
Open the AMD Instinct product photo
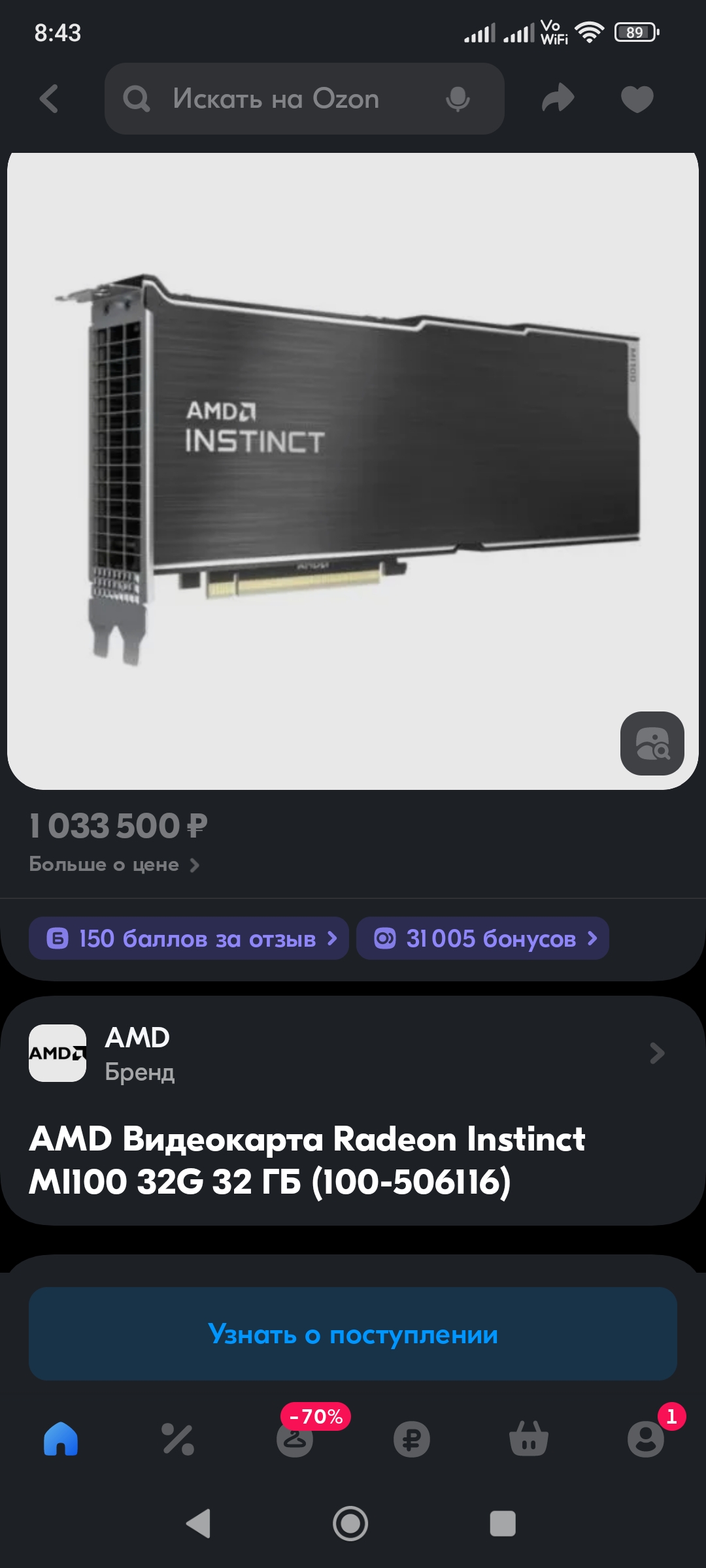pyautogui.click(x=353, y=470)
